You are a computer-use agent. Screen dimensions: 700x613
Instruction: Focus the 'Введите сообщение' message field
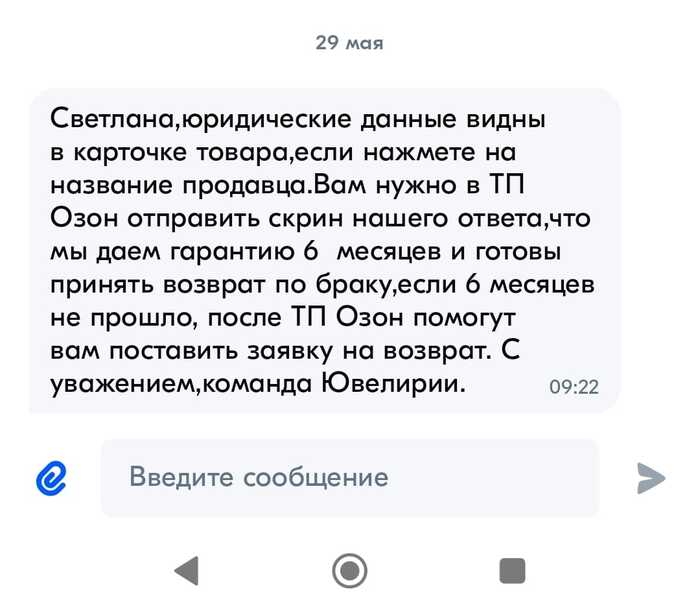pos(350,477)
